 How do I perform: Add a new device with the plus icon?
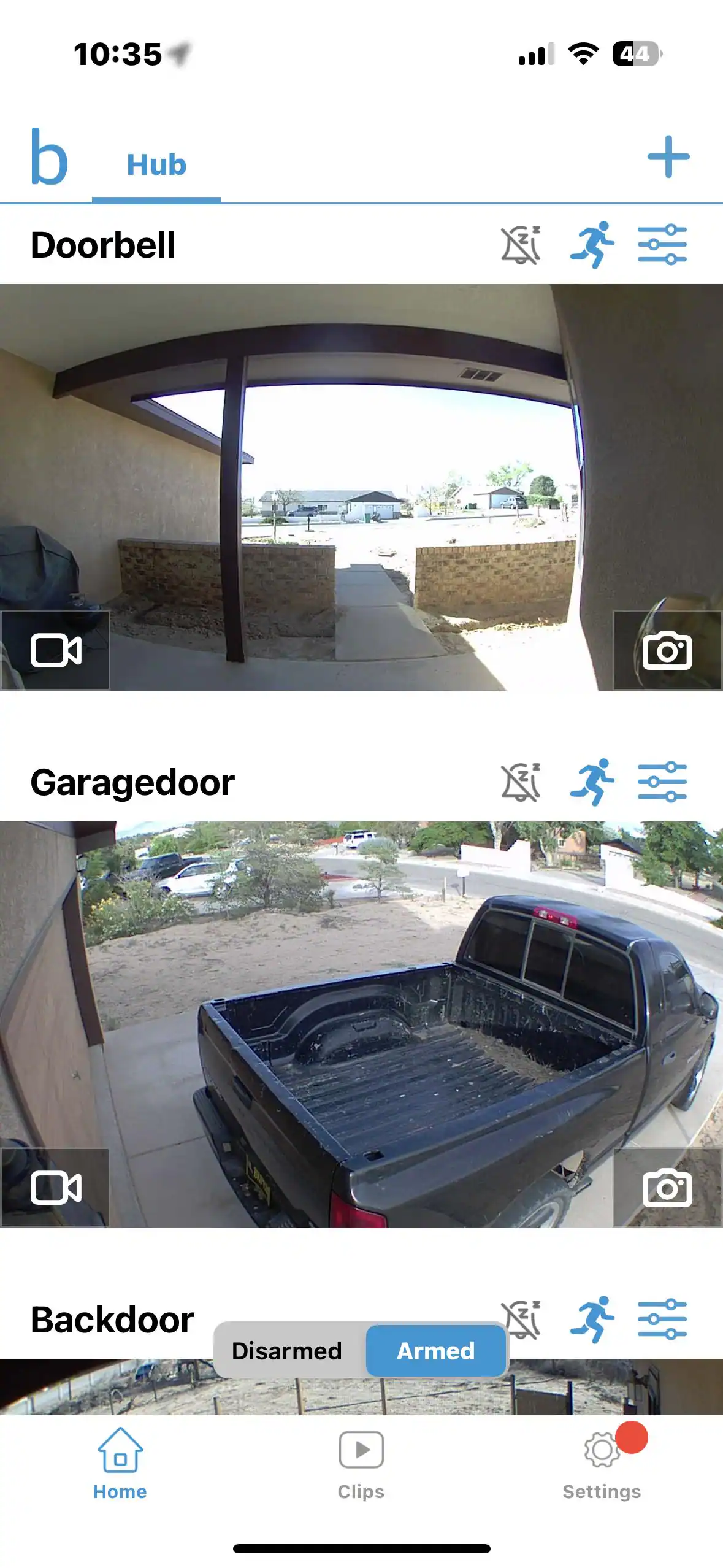click(x=668, y=157)
